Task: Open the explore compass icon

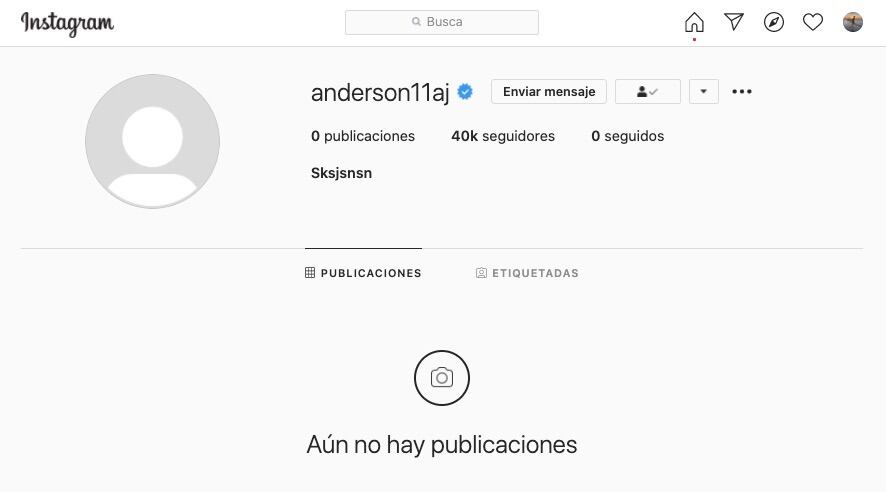Action: (774, 22)
